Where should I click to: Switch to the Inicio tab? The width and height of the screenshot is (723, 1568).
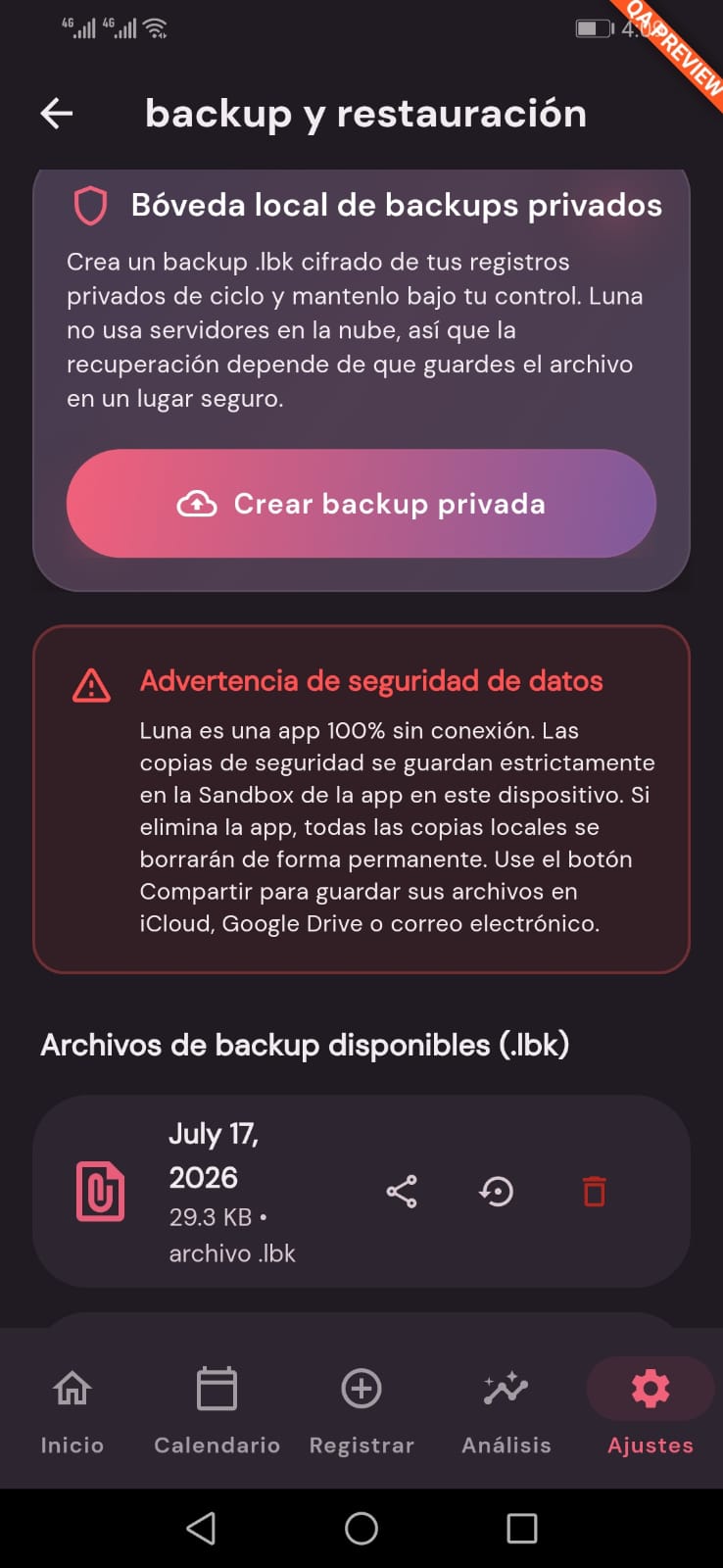pyautogui.click(x=72, y=1409)
